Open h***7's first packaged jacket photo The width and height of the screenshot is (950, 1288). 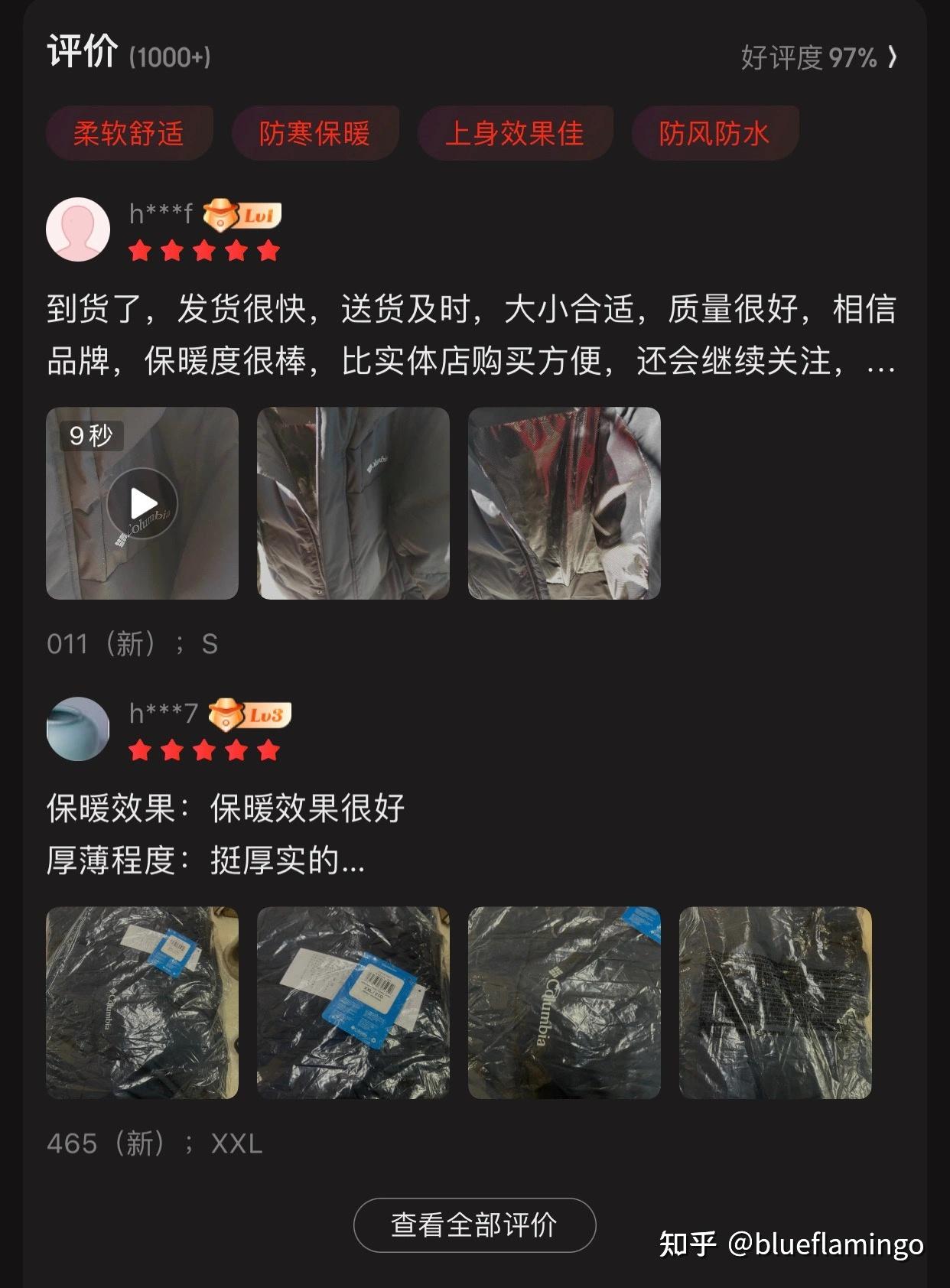pos(142,1003)
